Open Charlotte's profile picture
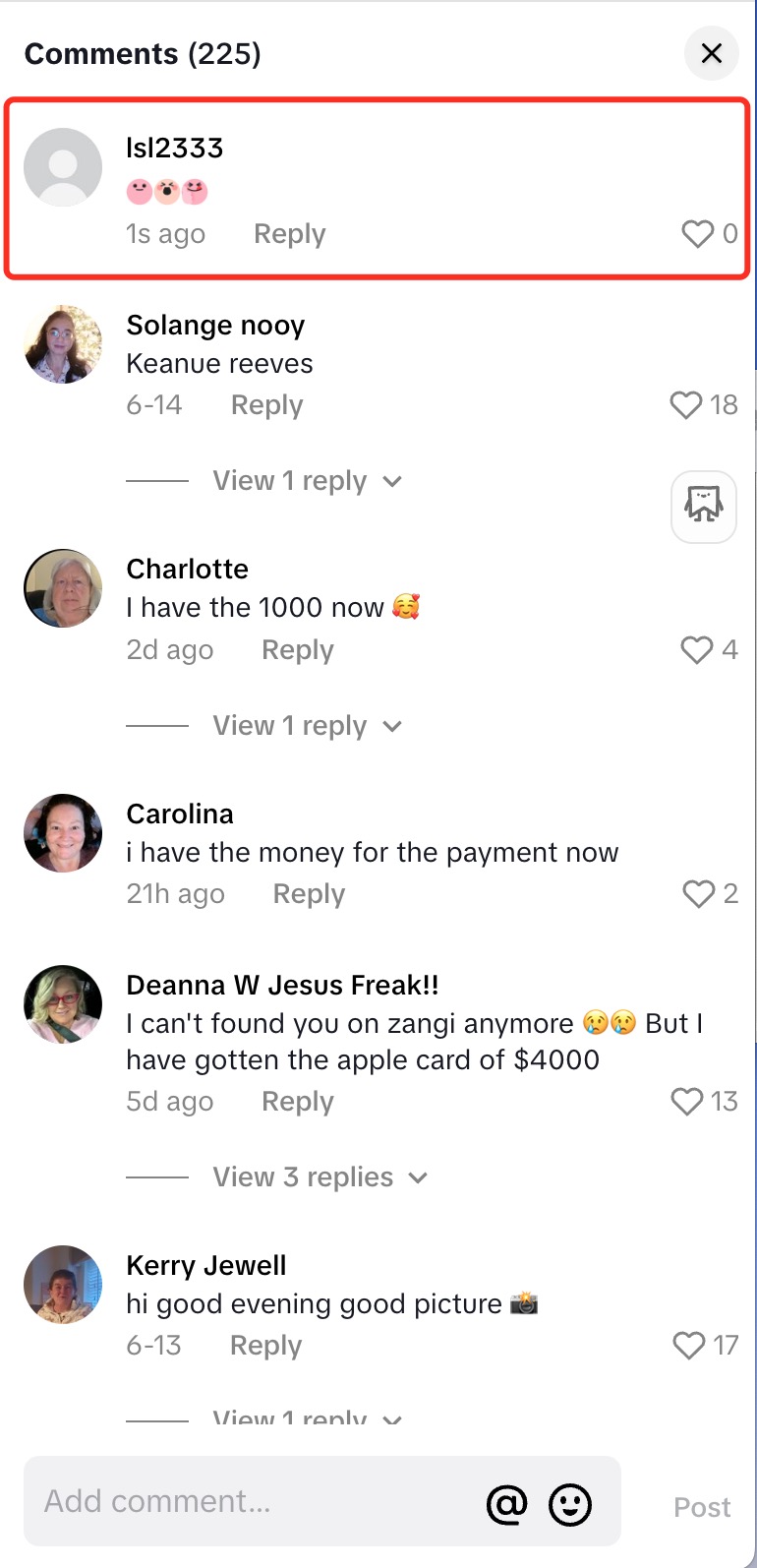The image size is (757, 1568). click(63, 588)
